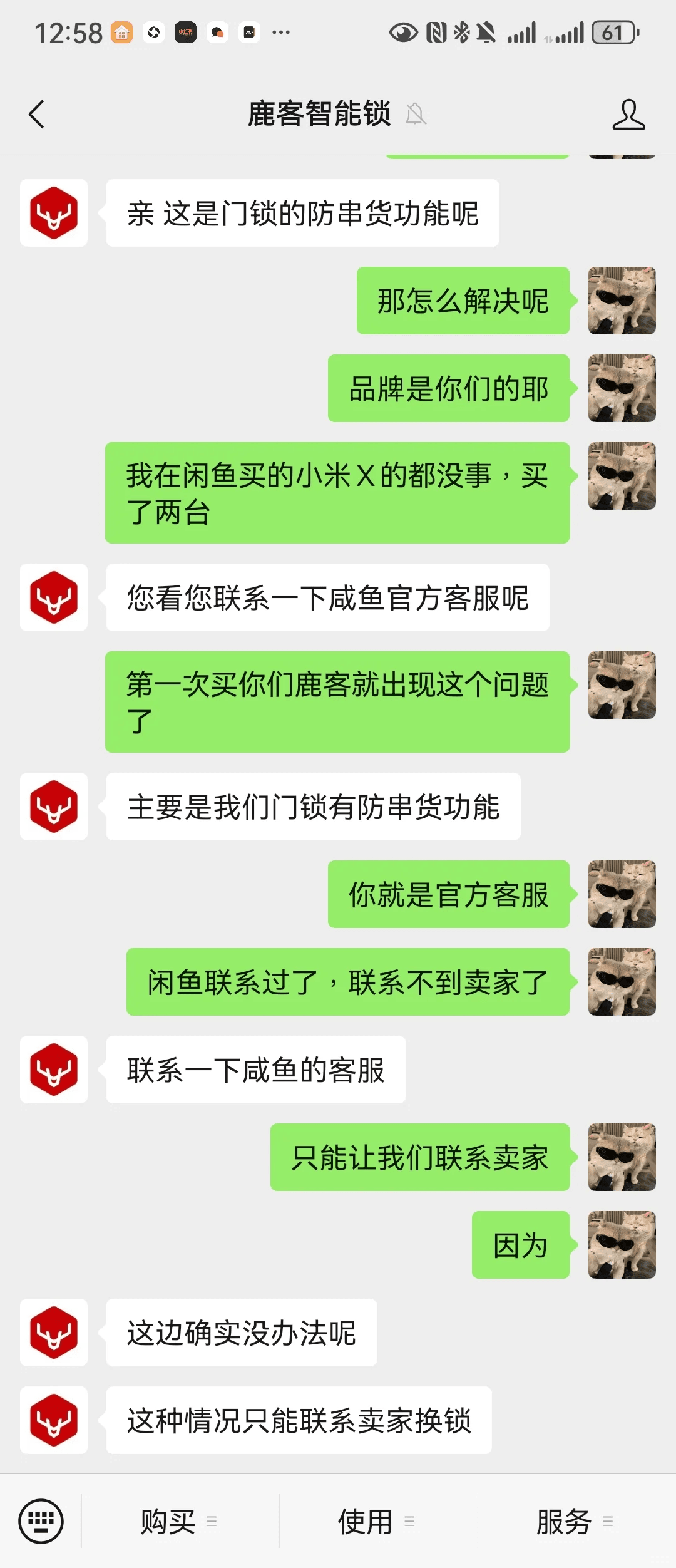Tap the message 这种情况只能联系卖家换锁
The width and height of the screenshot is (676, 1568).
click(300, 1422)
